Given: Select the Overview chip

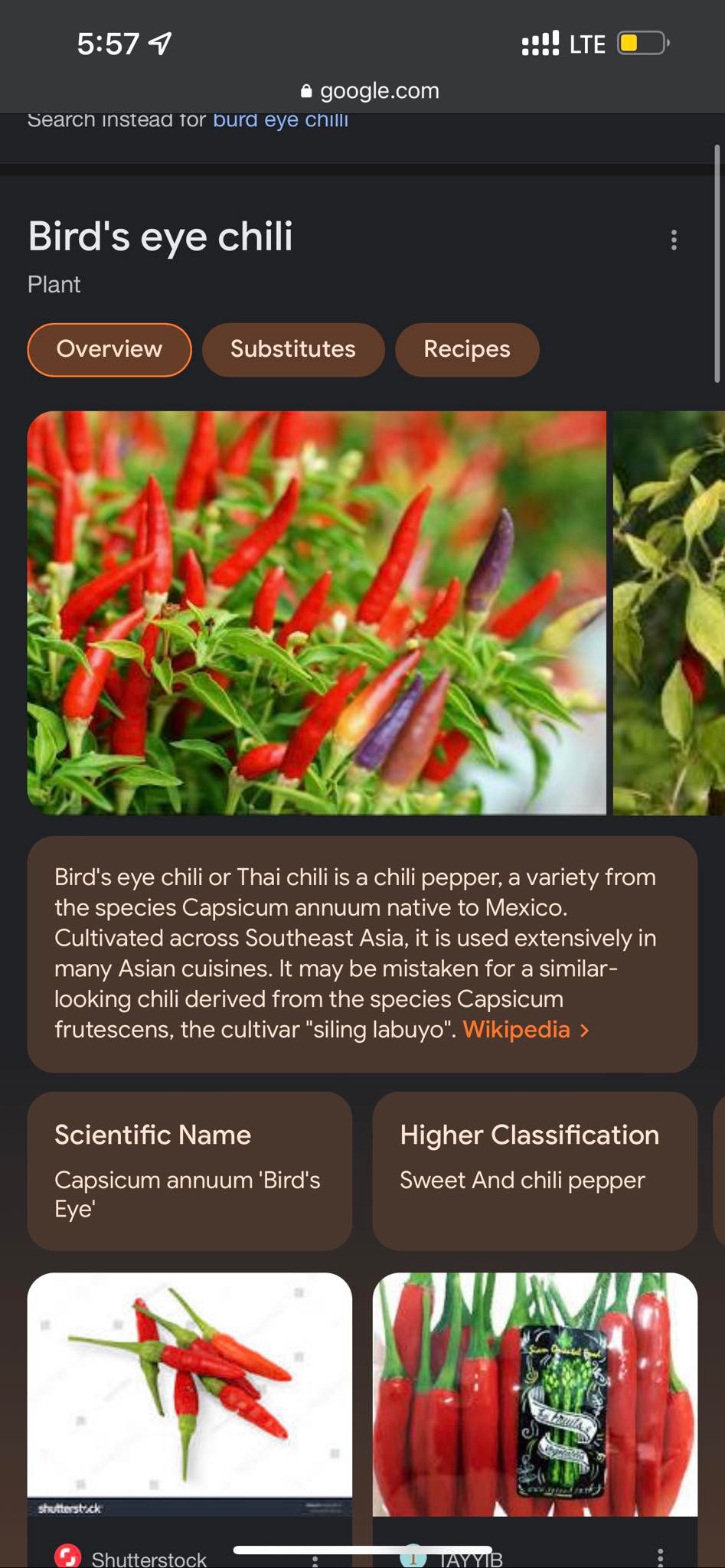Looking at the screenshot, I should (x=109, y=350).
